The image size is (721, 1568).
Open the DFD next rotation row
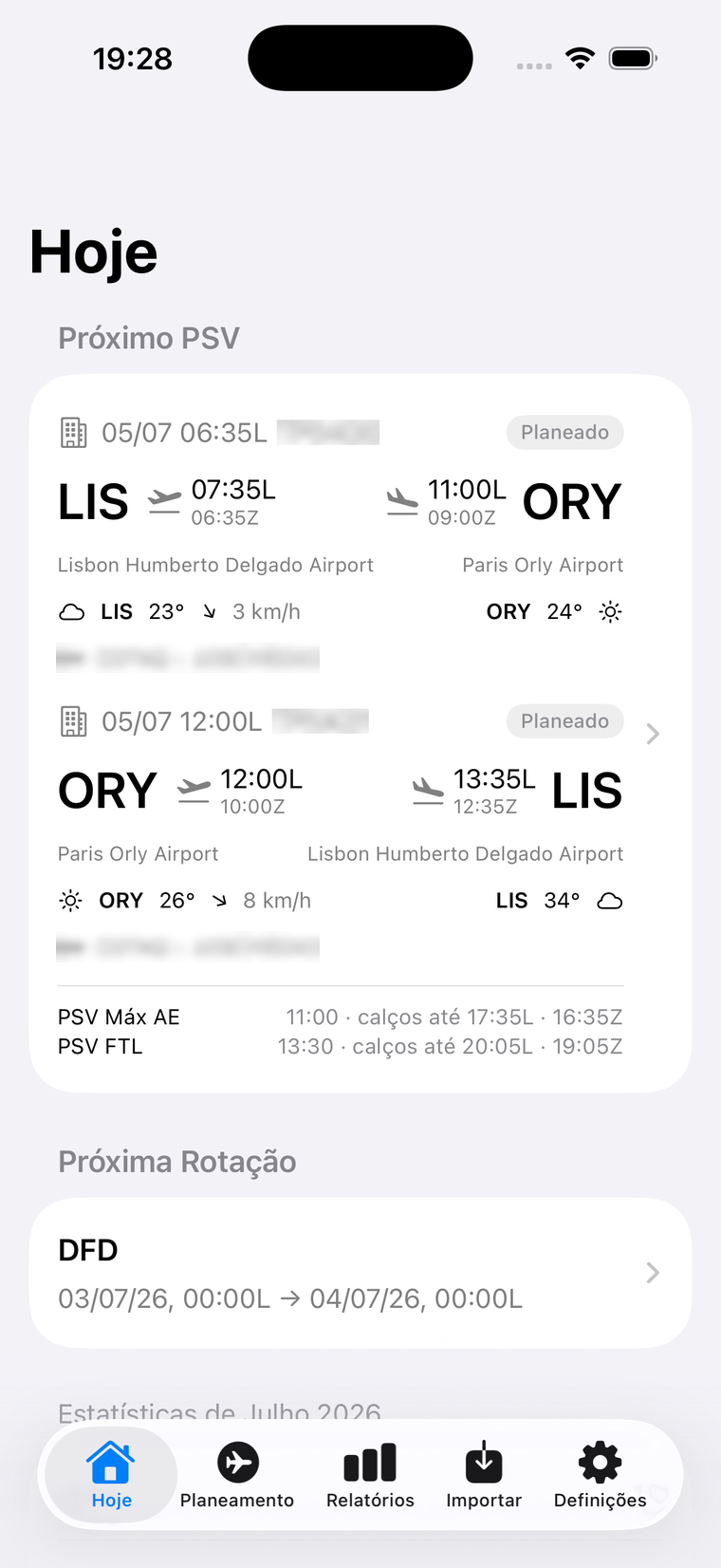[360, 1273]
